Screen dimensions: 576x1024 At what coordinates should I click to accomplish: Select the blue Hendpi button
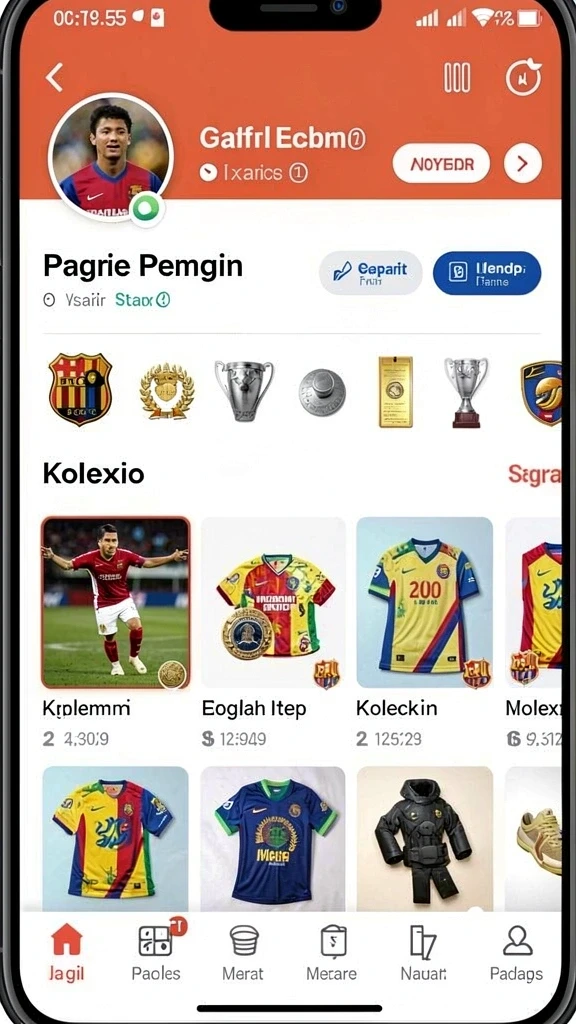(487, 273)
